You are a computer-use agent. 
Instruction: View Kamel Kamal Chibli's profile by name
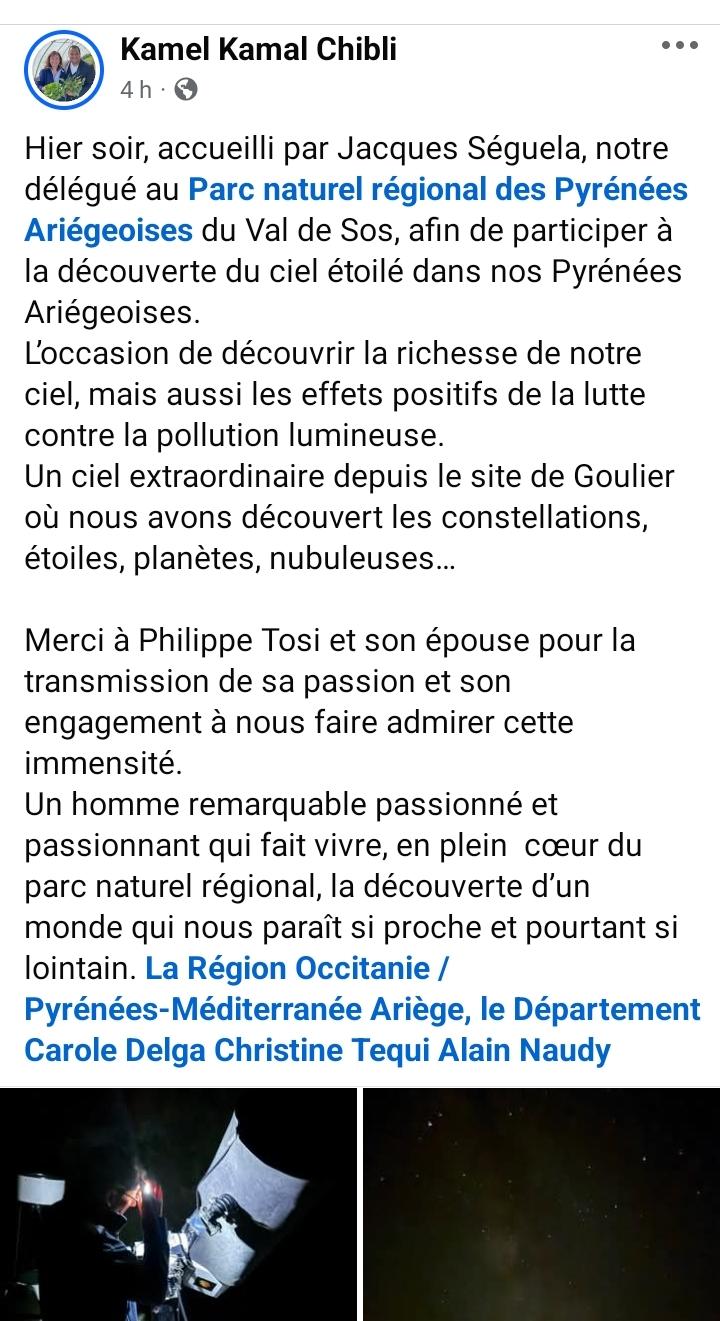click(x=258, y=48)
